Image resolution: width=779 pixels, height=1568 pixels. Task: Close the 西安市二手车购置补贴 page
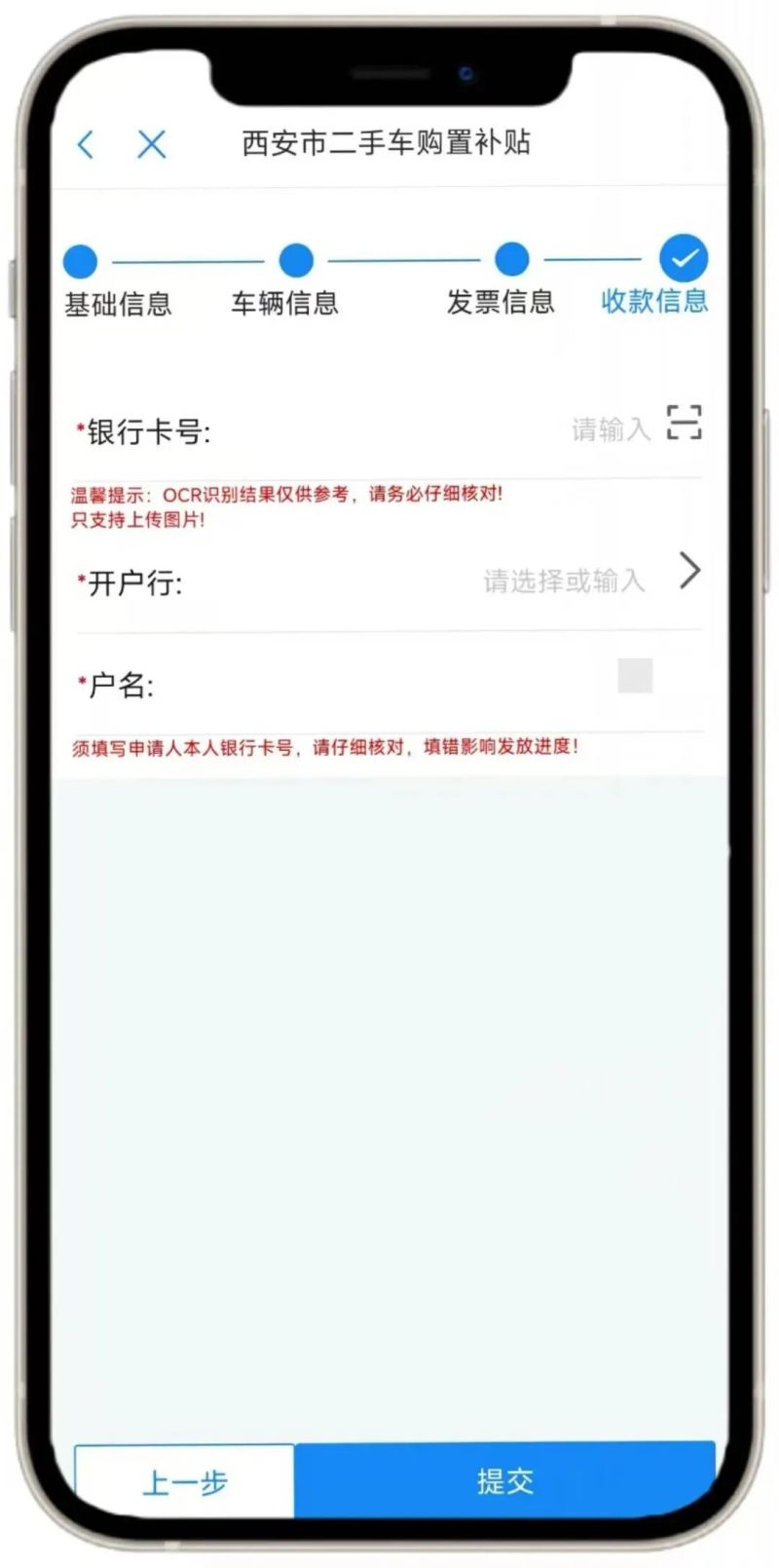[x=152, y=145]
